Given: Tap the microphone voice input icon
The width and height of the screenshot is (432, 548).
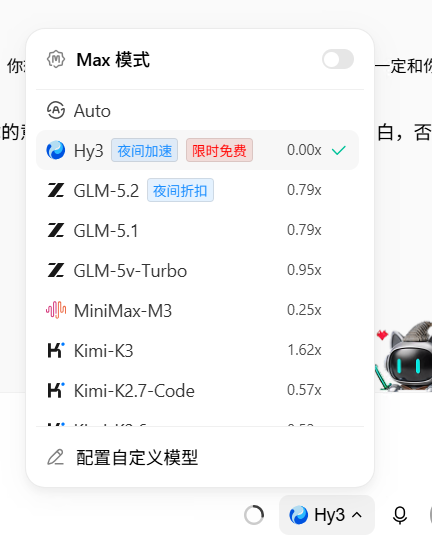Looking at the screenshot, I should click(400, 515).
